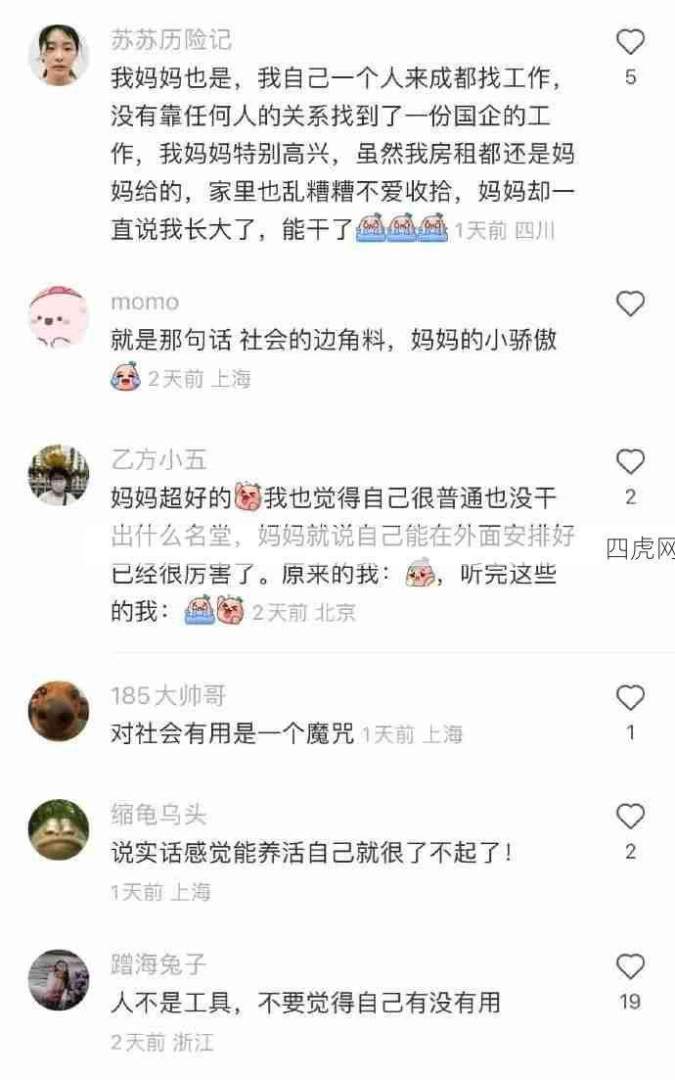Open the turtle avatar of 缩龟乌头
This screenshot has width=675, height=1080.
click(58, 830)
